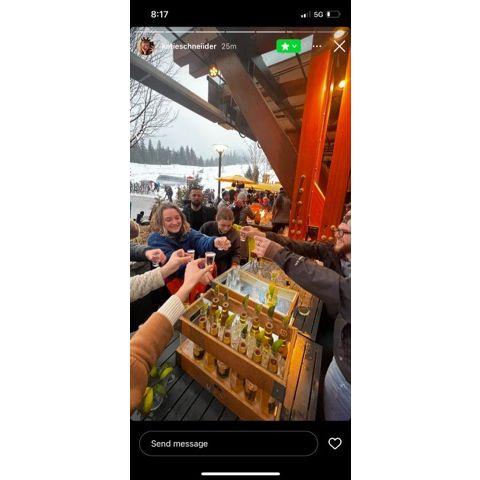Tap the green Close Friends star badge
The height and width of the screenshot is (480, 480).
(289, 46)
